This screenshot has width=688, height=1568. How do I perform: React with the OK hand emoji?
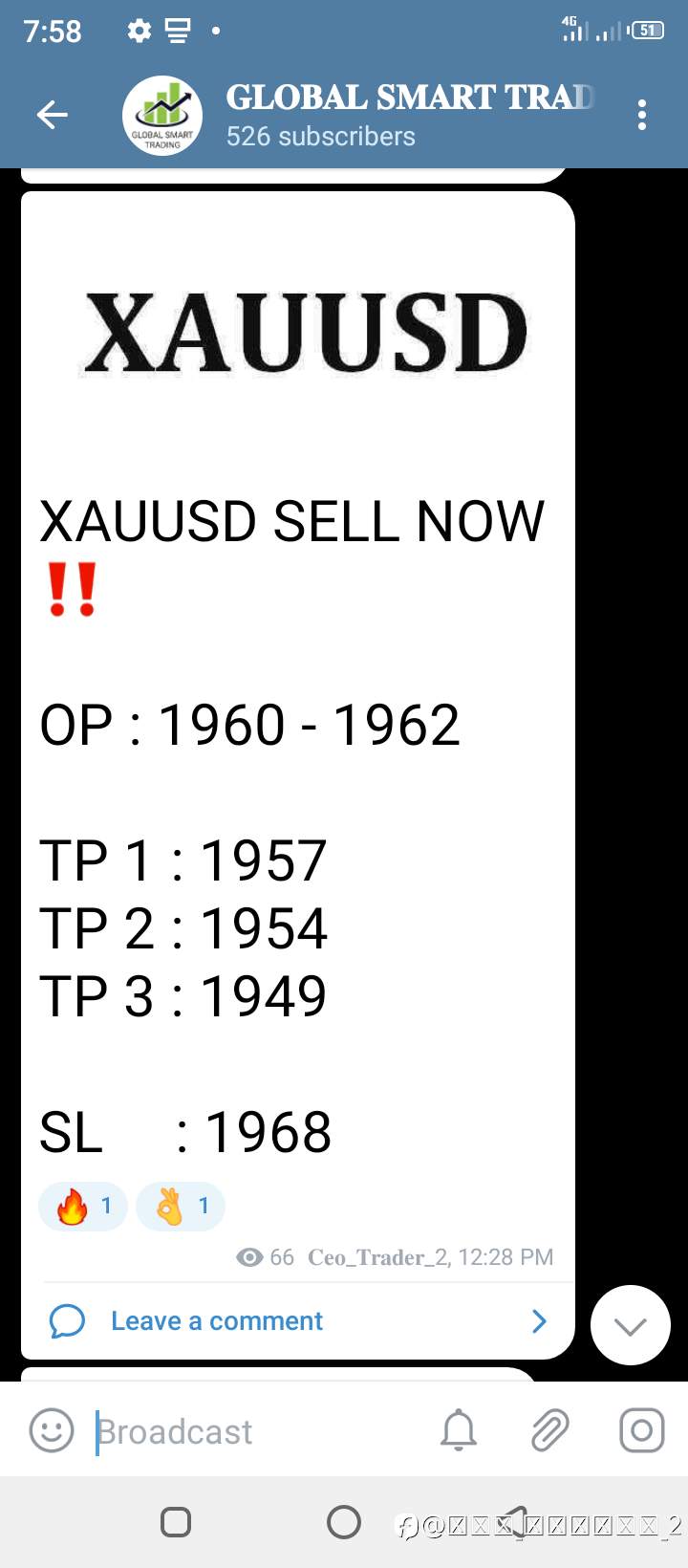181,1206
